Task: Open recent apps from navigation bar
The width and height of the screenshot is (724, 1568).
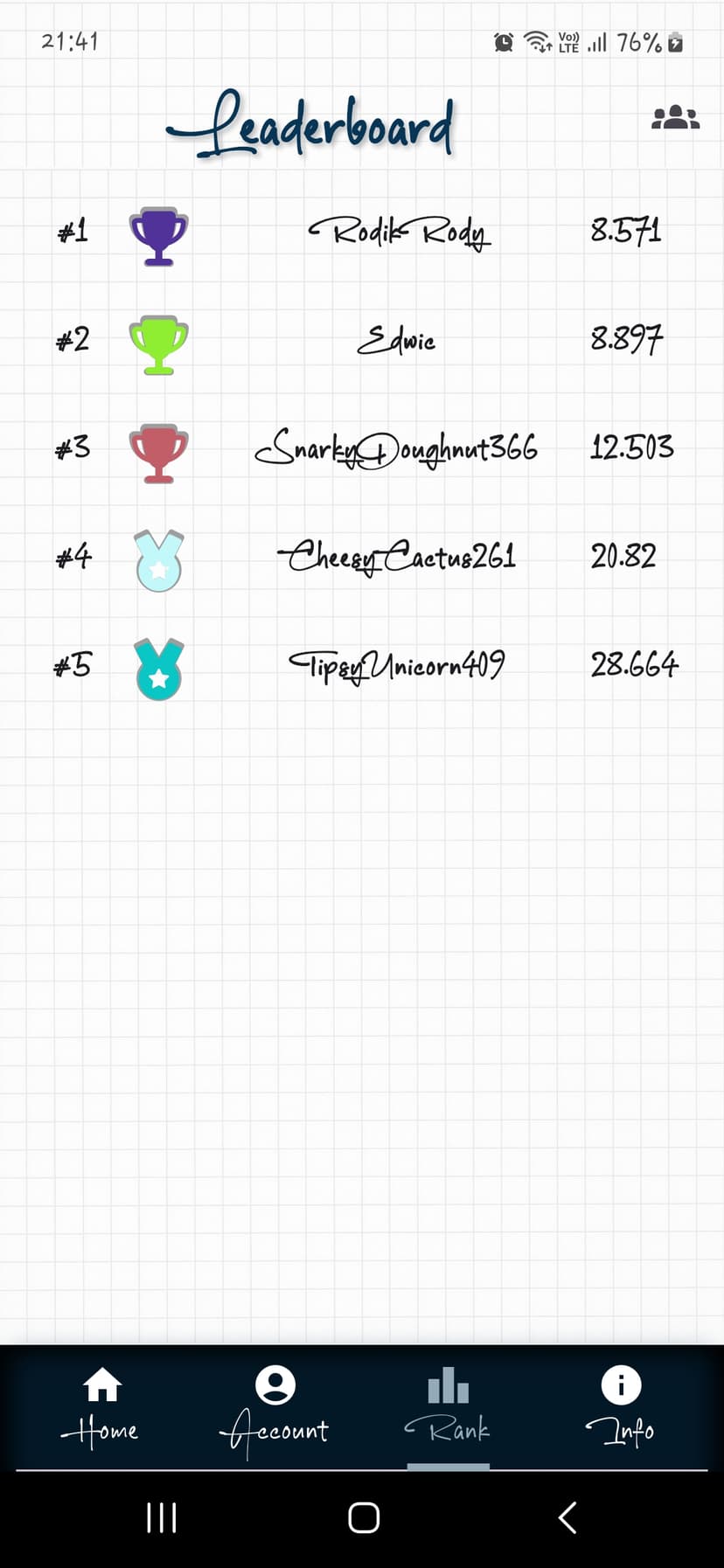Action: click(x=162, y=1518)
